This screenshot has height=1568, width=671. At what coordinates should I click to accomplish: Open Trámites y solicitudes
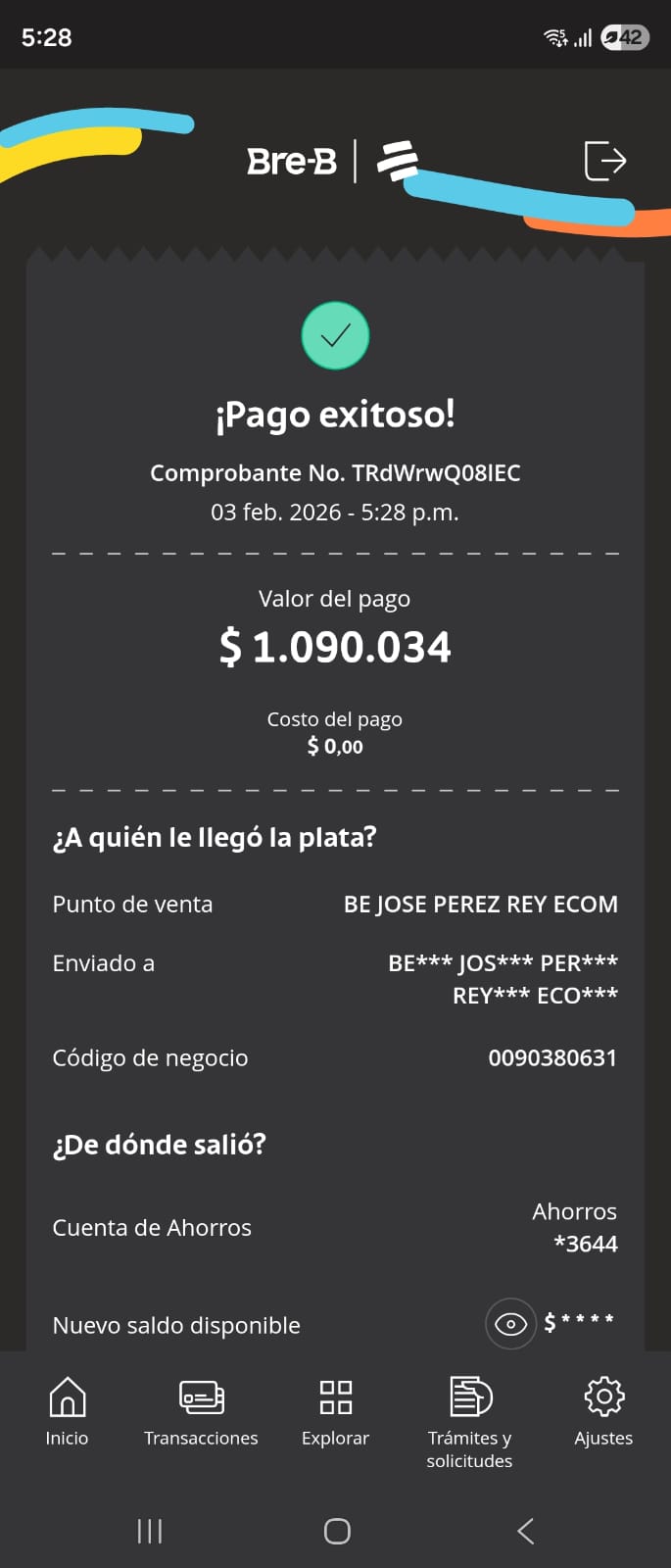[x=469, y=1421]
